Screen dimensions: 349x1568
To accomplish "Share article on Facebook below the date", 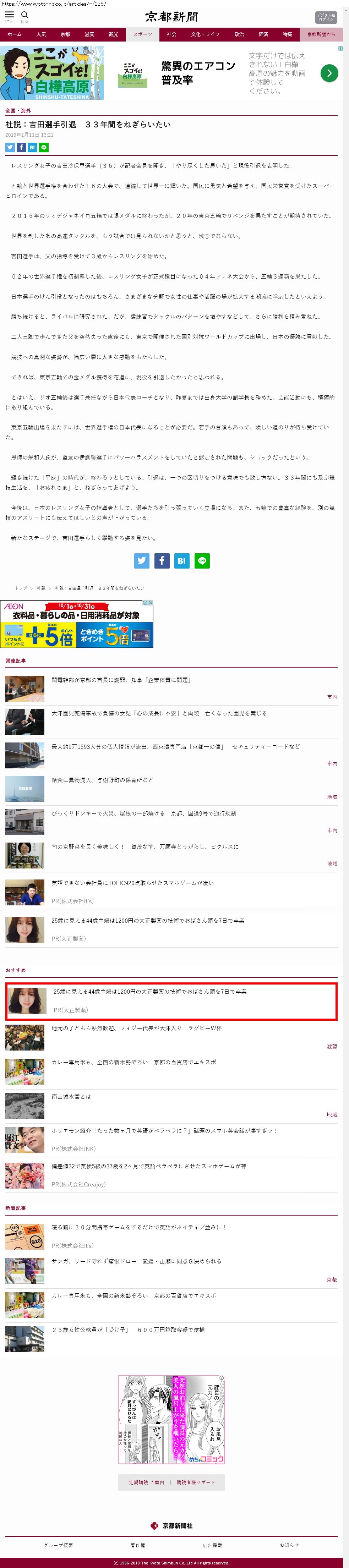I will (x=21, y=147).
